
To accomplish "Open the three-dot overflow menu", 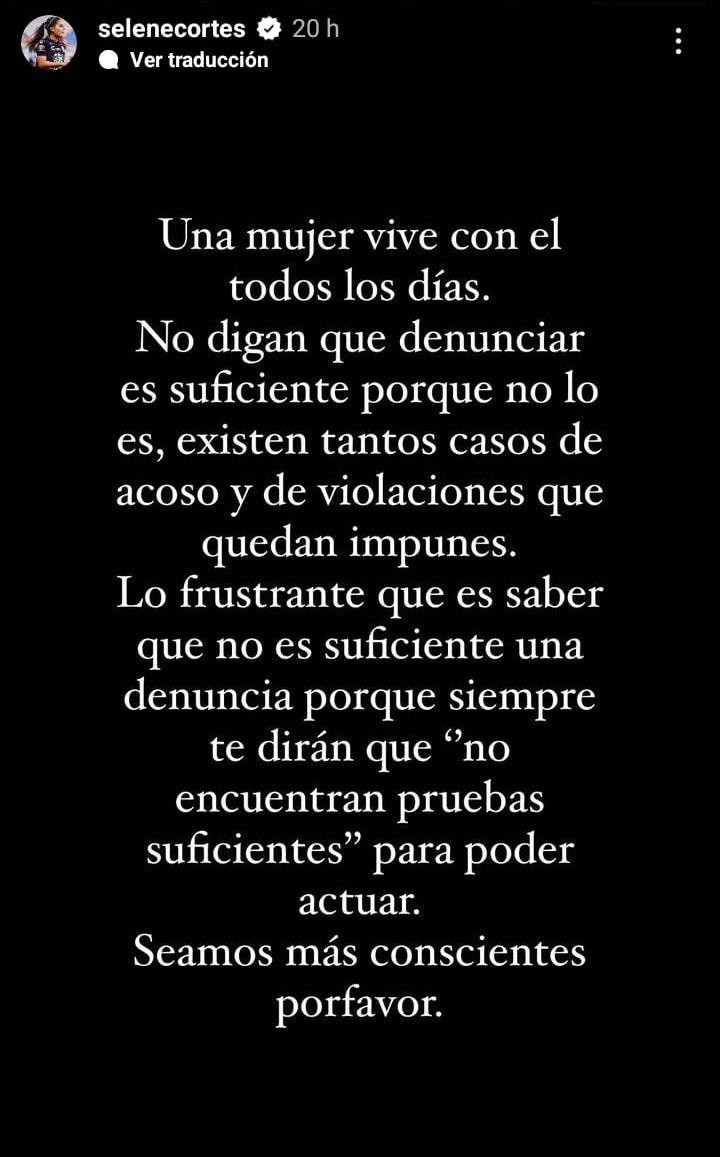I will tap(679, 41).
